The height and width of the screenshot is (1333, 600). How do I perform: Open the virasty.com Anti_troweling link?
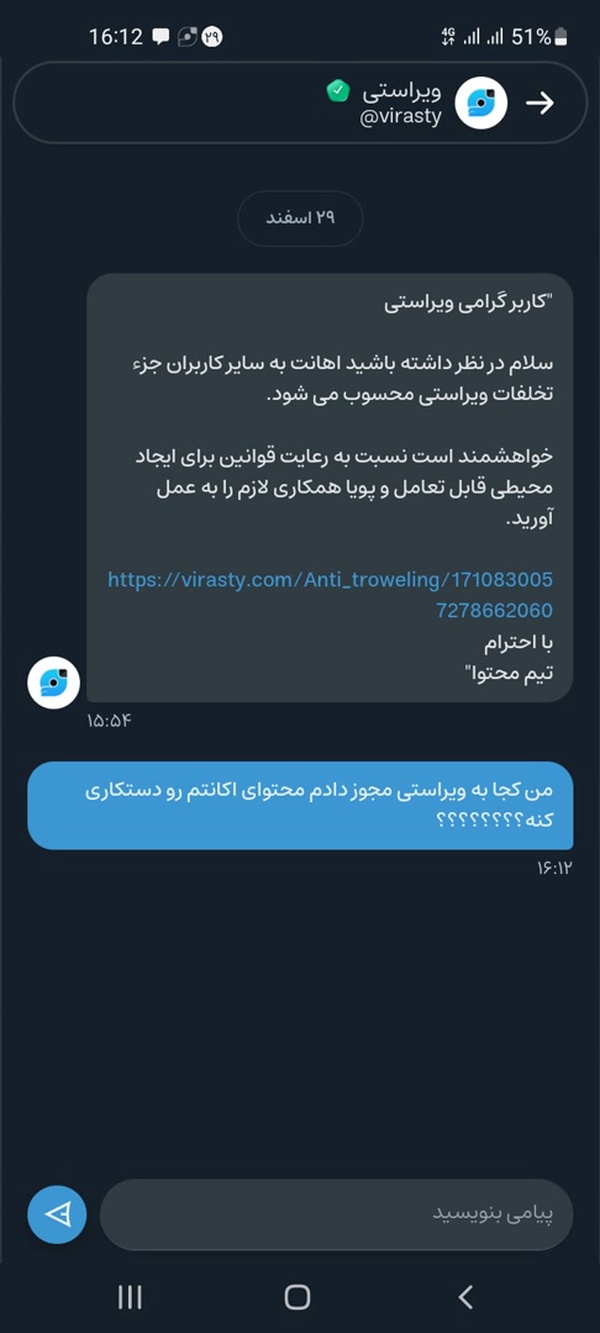[330, 595]
